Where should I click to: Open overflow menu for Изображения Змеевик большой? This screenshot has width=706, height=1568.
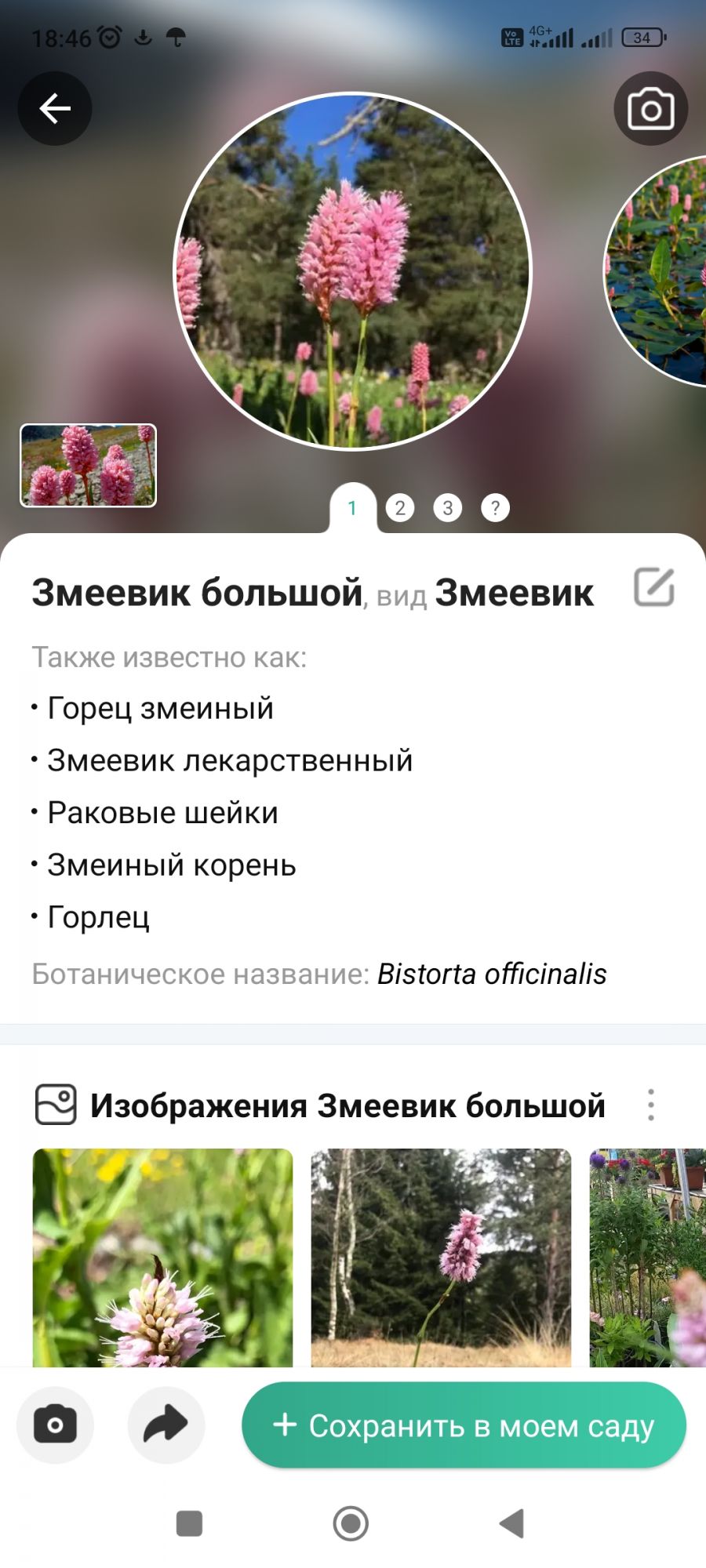click(650, 1105)
